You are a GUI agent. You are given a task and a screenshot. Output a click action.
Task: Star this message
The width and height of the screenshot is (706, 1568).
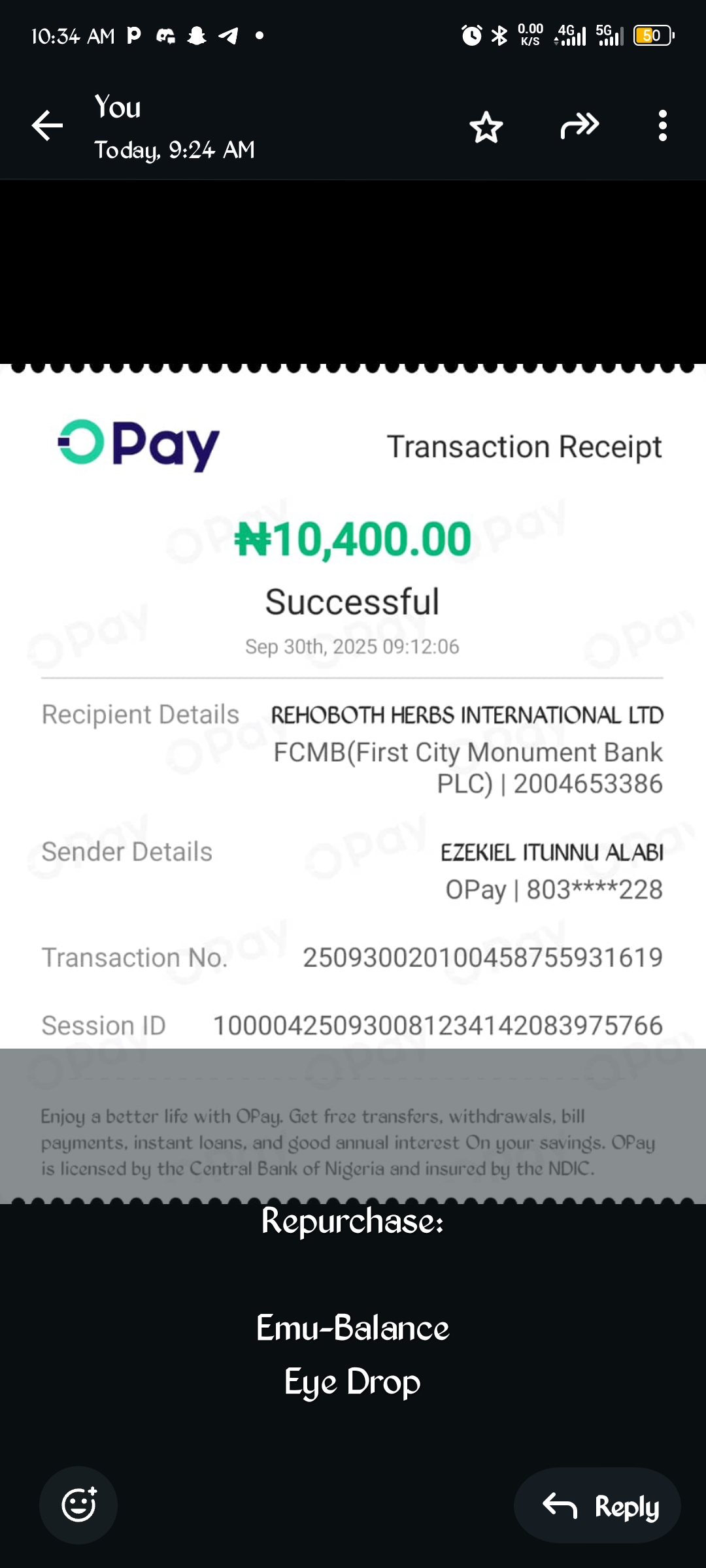pos(486,127)
